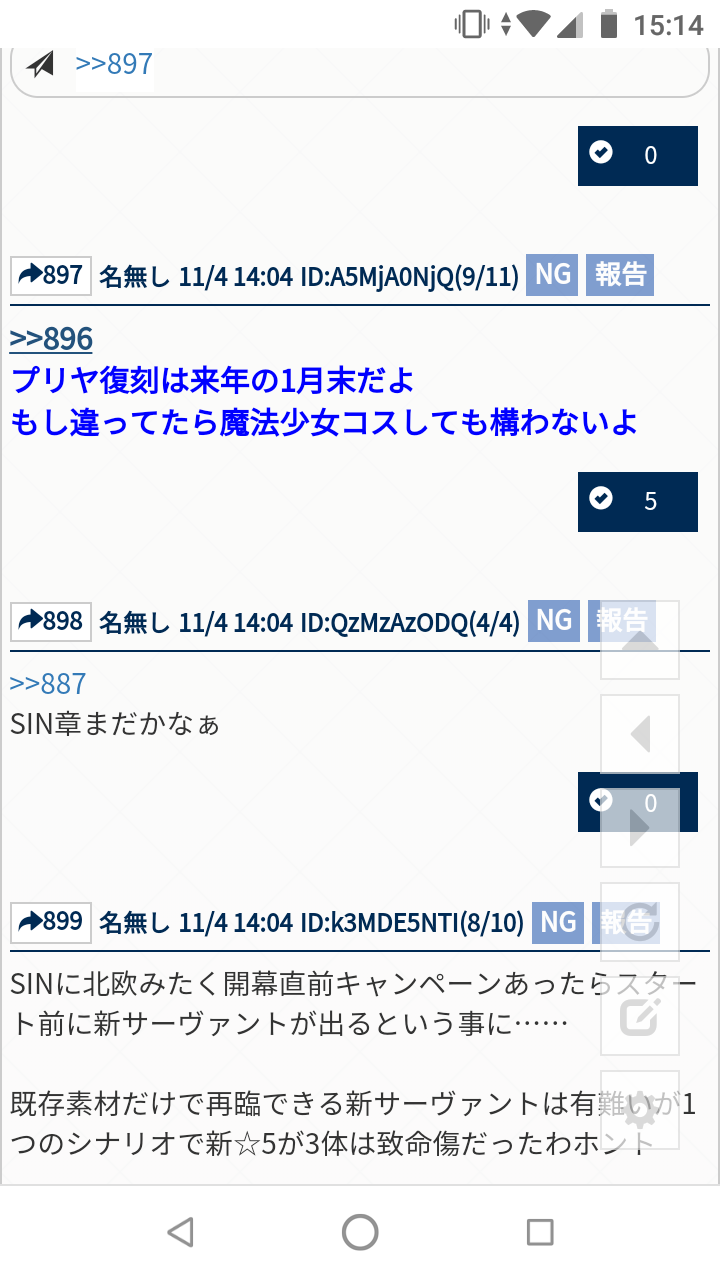Jump to top with floating up arrow
720x1280 pixels.
tap(640, 641)
